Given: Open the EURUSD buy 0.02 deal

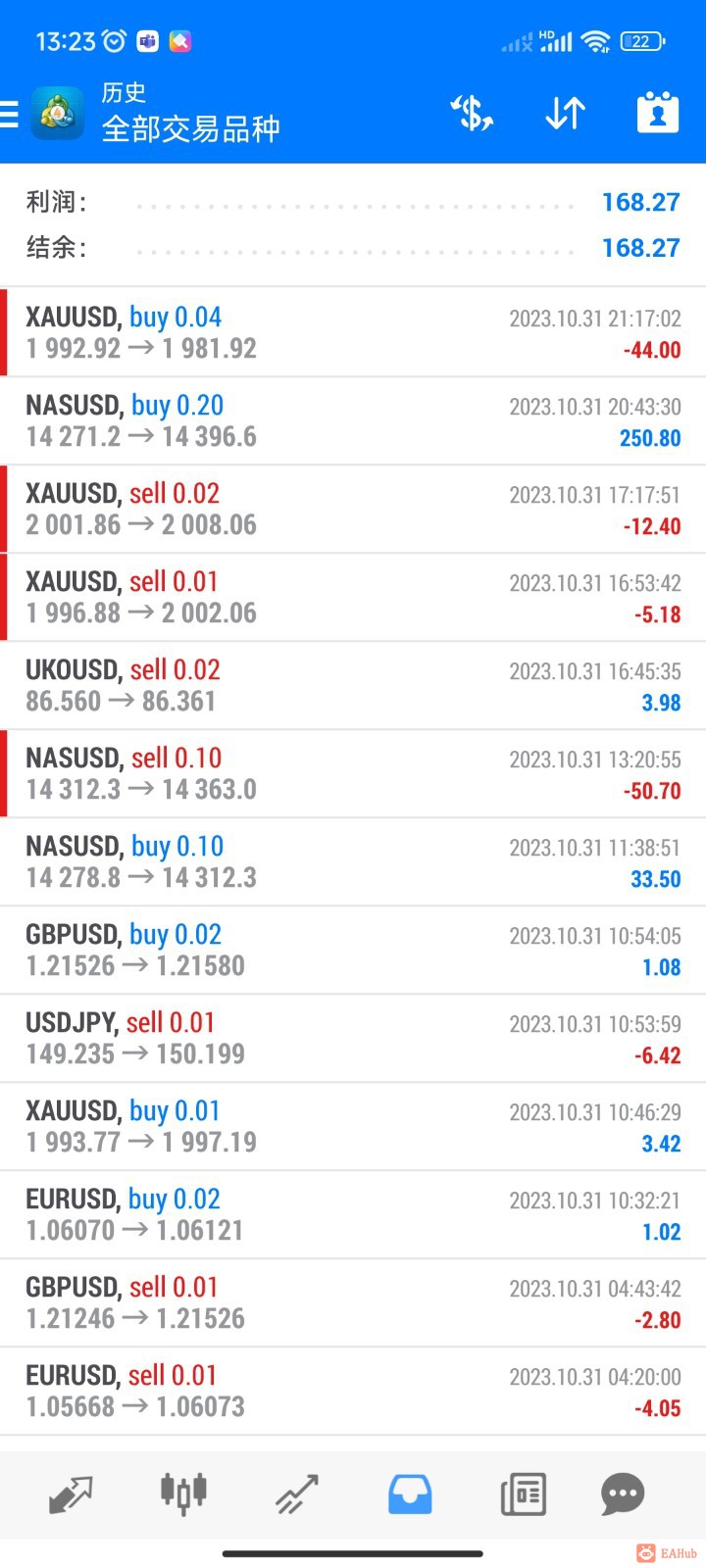Looking at the screenshot, I should click(353, 1214).
